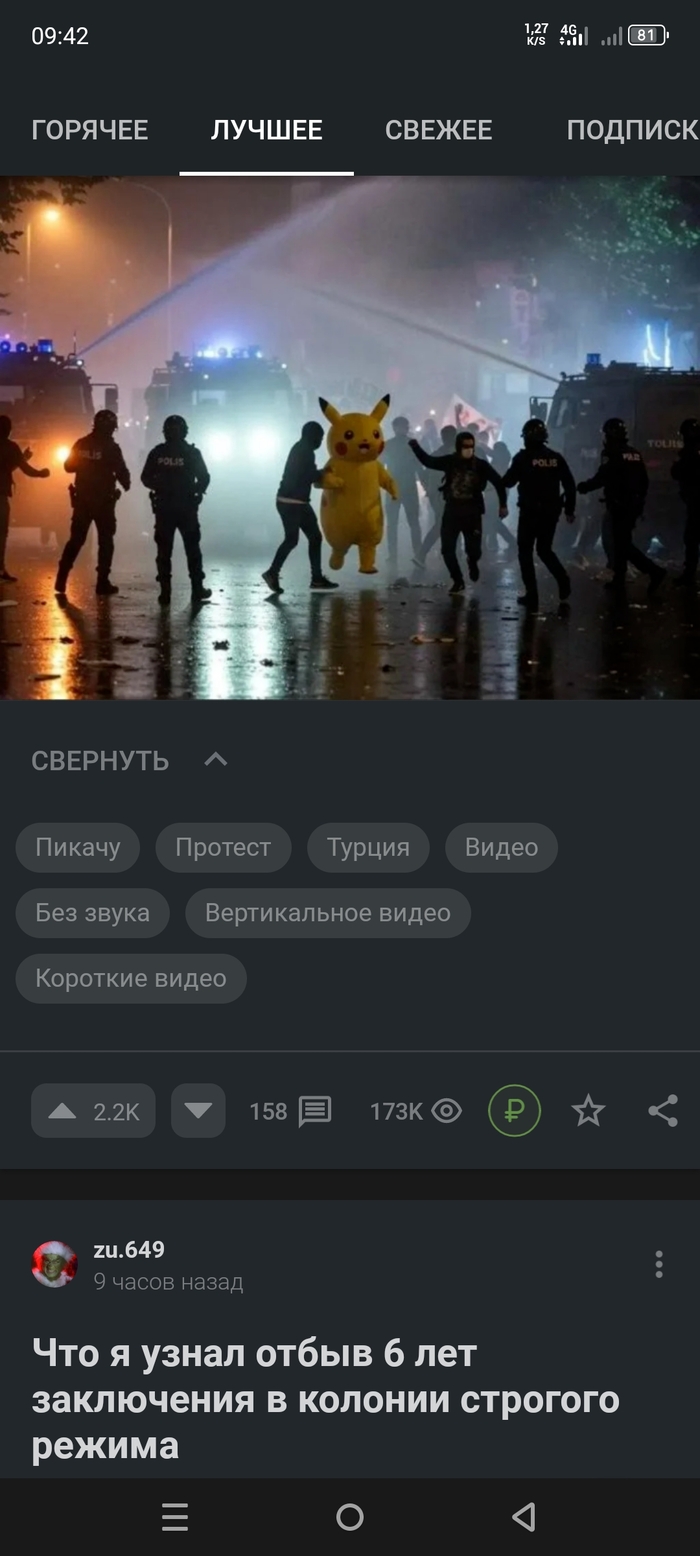
Task: Save the post with the star icon
Action: [x=588, y=1111]
